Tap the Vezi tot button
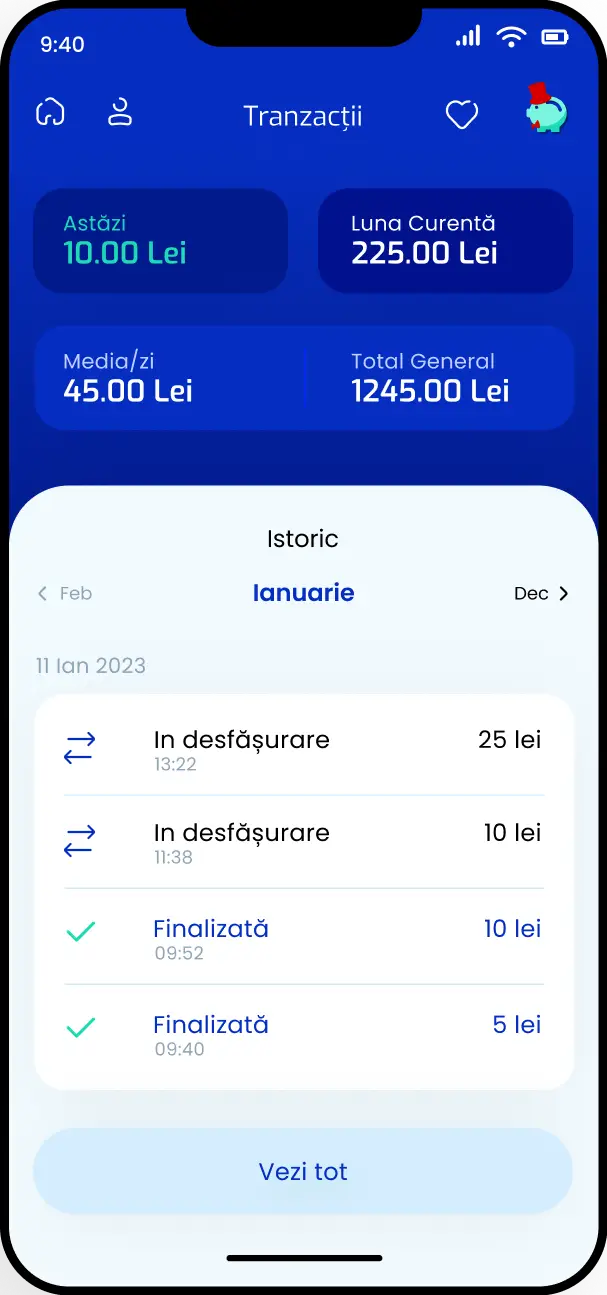 303,1171
